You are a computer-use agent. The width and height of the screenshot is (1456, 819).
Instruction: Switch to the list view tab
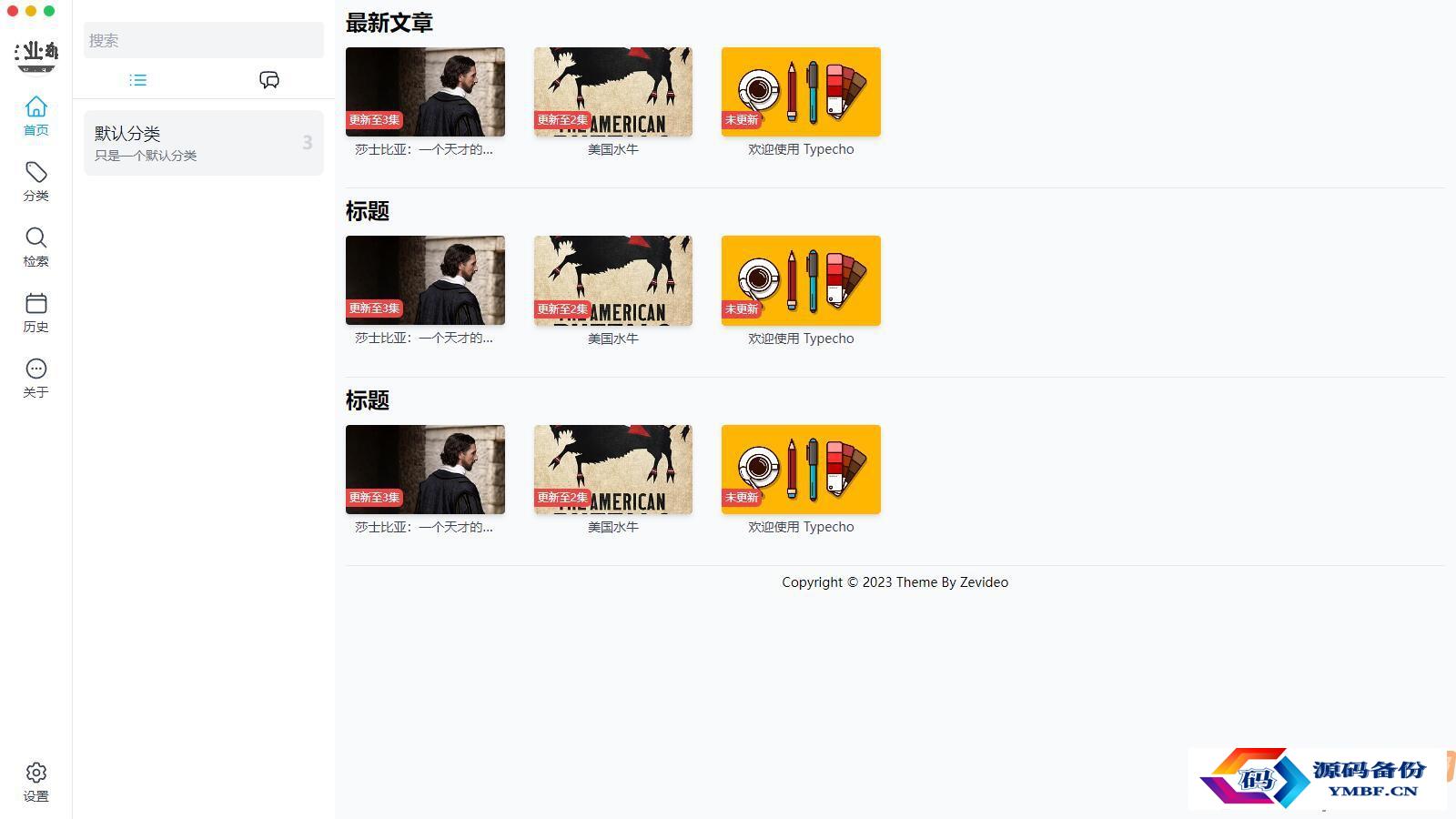pos(138,80)
